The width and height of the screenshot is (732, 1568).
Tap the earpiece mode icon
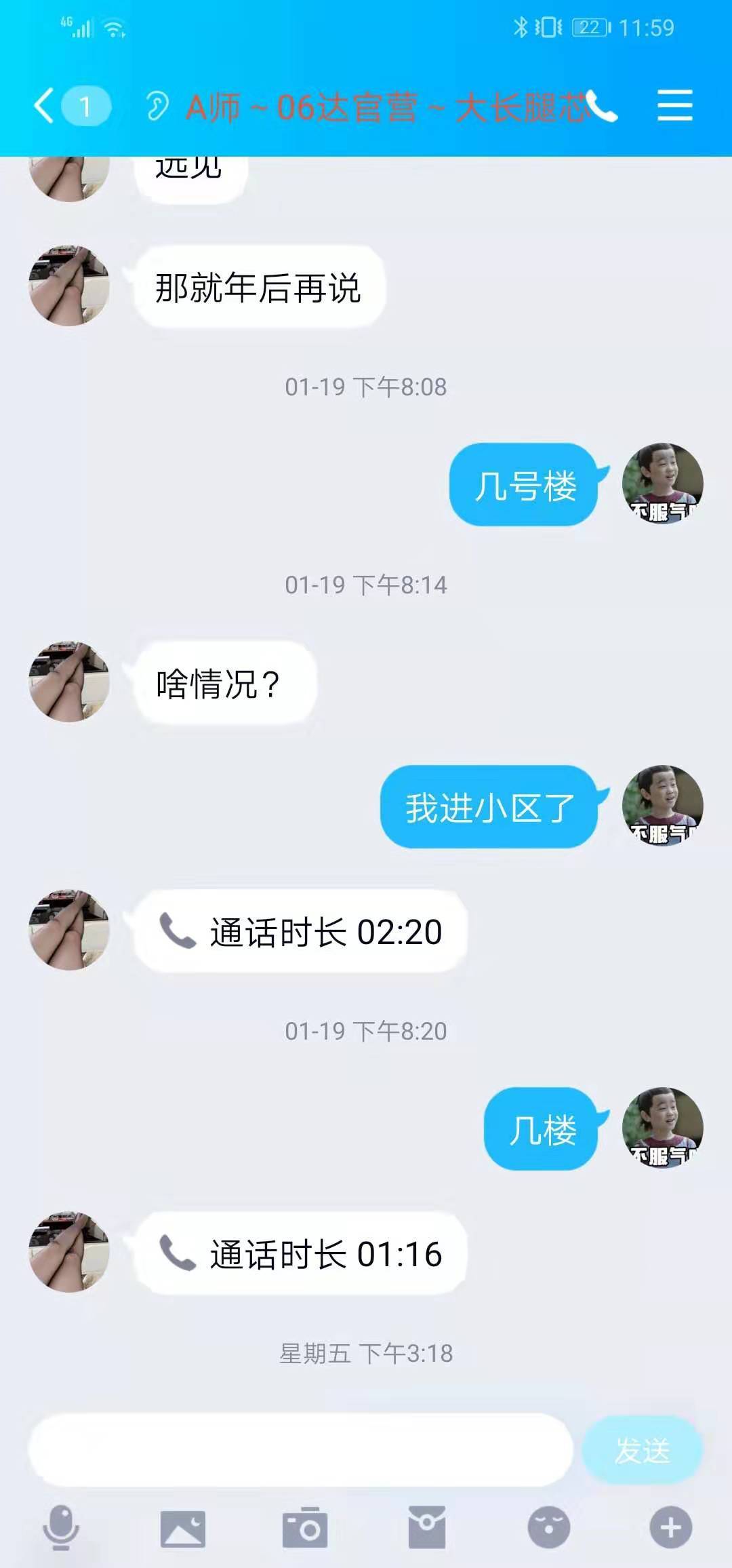(157, 106)
